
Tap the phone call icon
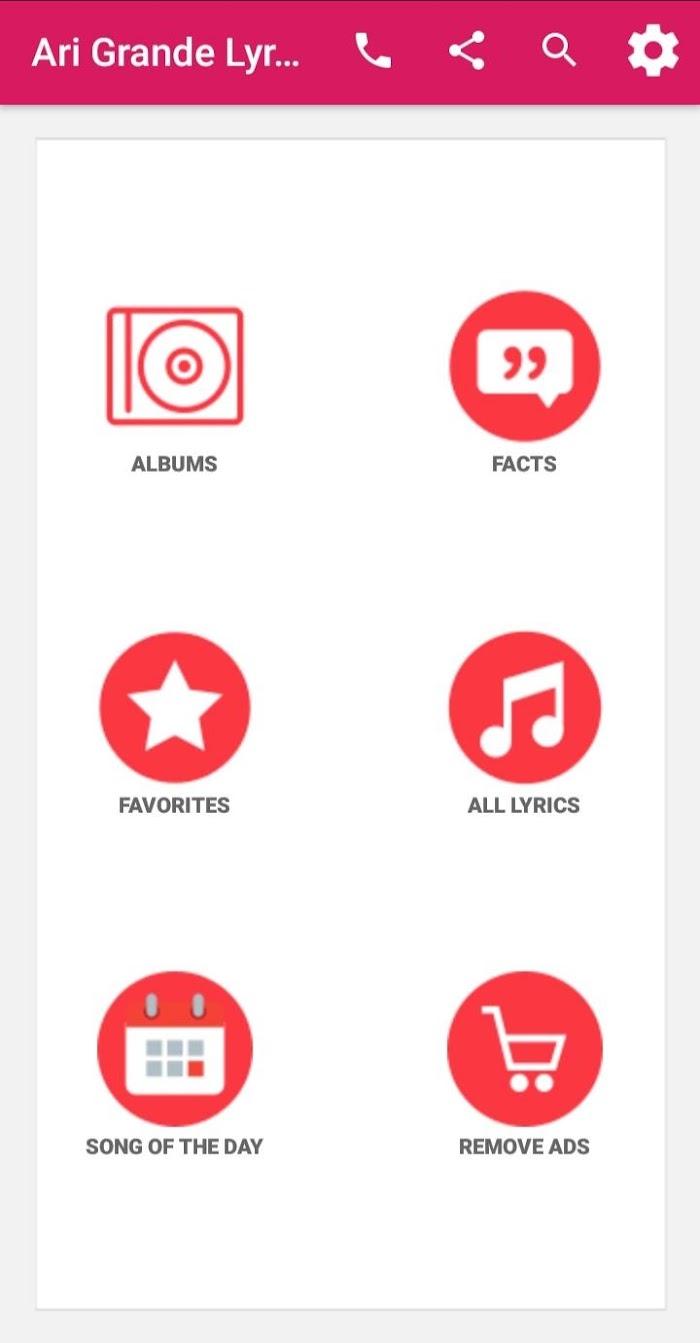(373, 51)
